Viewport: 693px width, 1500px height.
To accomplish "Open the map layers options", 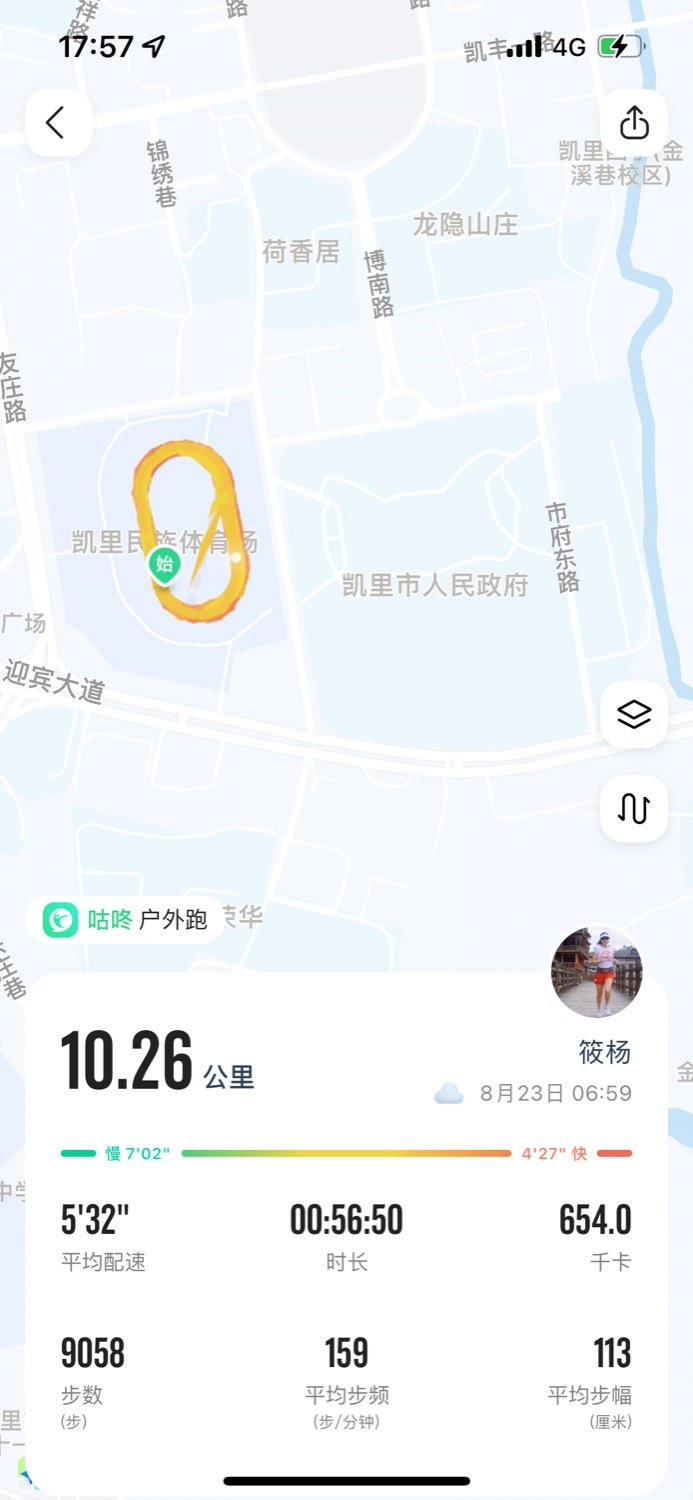I will click(634, 714).
